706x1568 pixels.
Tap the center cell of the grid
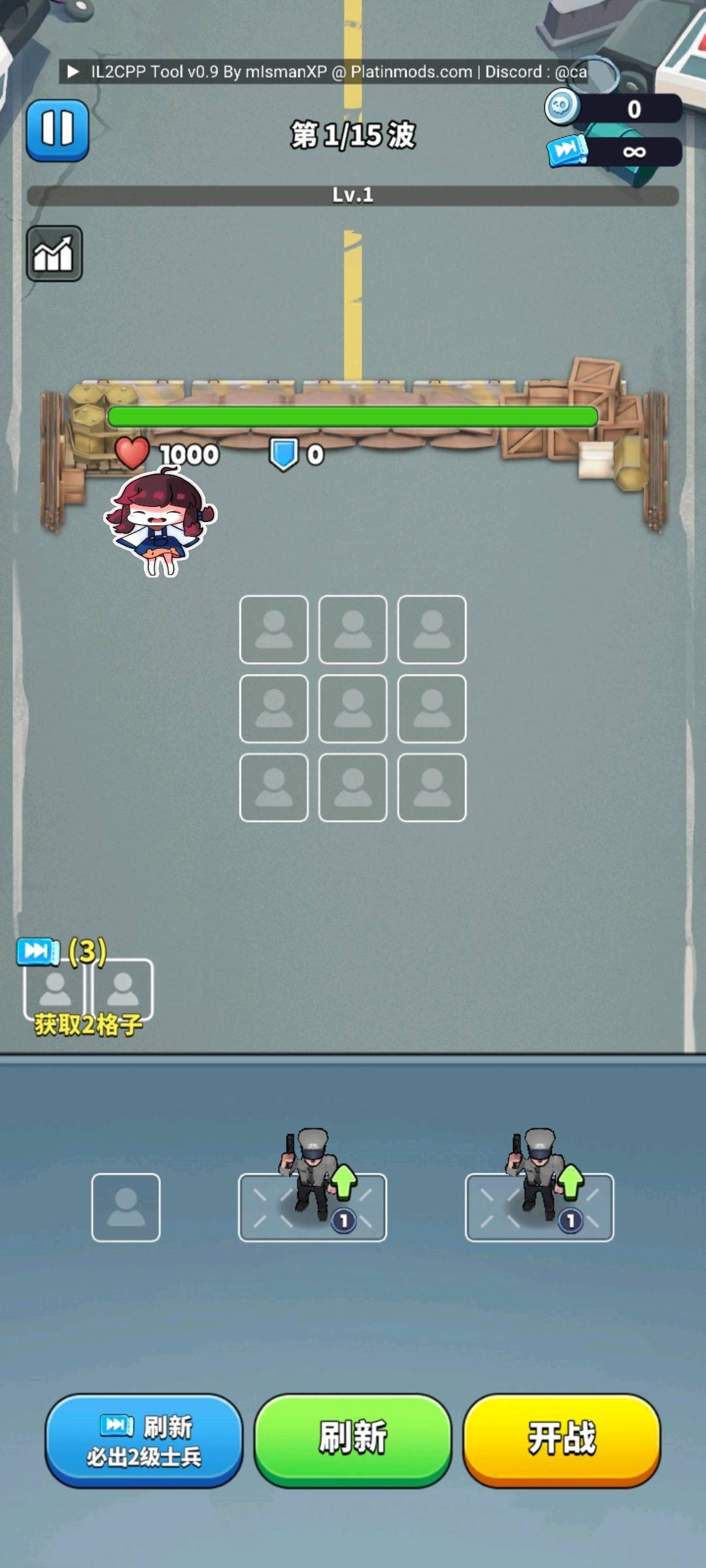coord(352,709)
